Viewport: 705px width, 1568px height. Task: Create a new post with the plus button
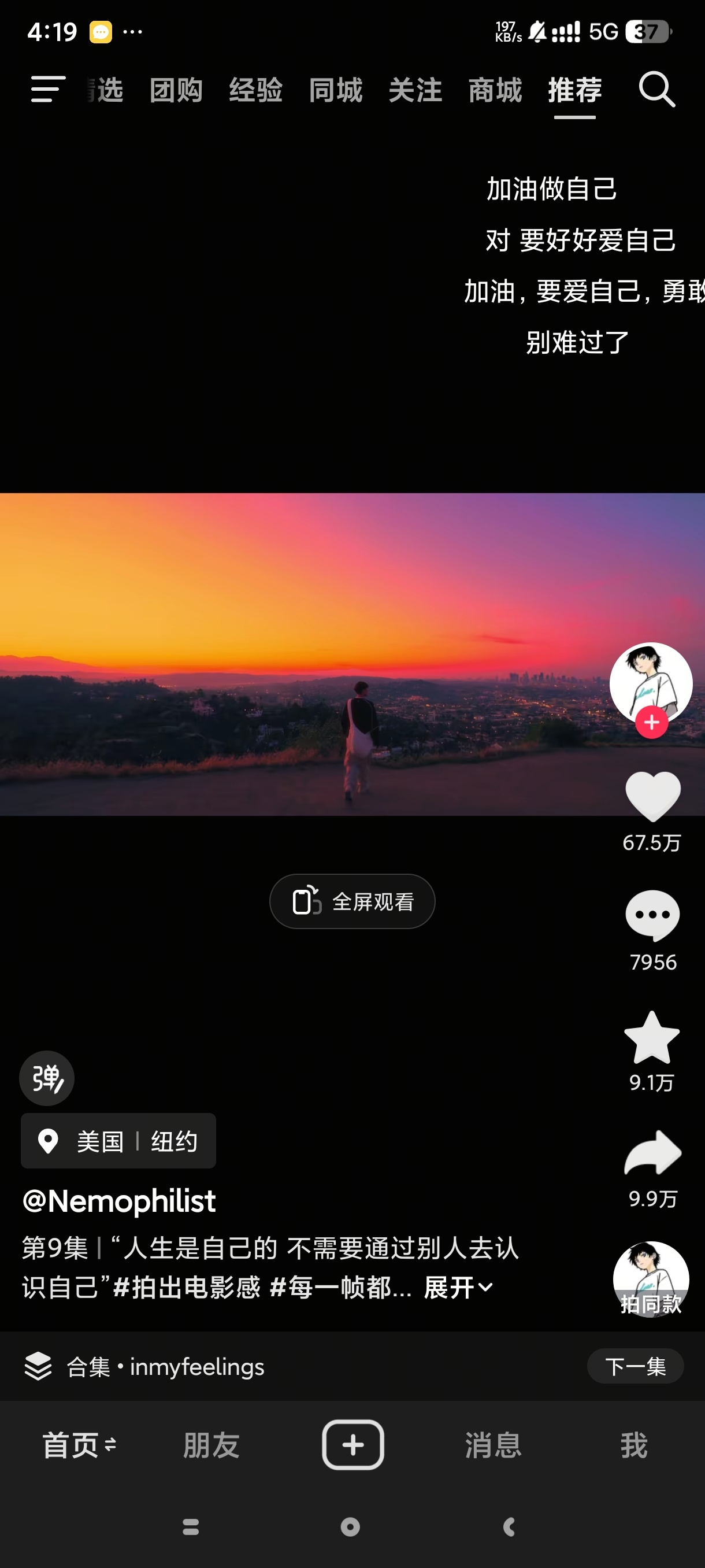click(353, 1445)
